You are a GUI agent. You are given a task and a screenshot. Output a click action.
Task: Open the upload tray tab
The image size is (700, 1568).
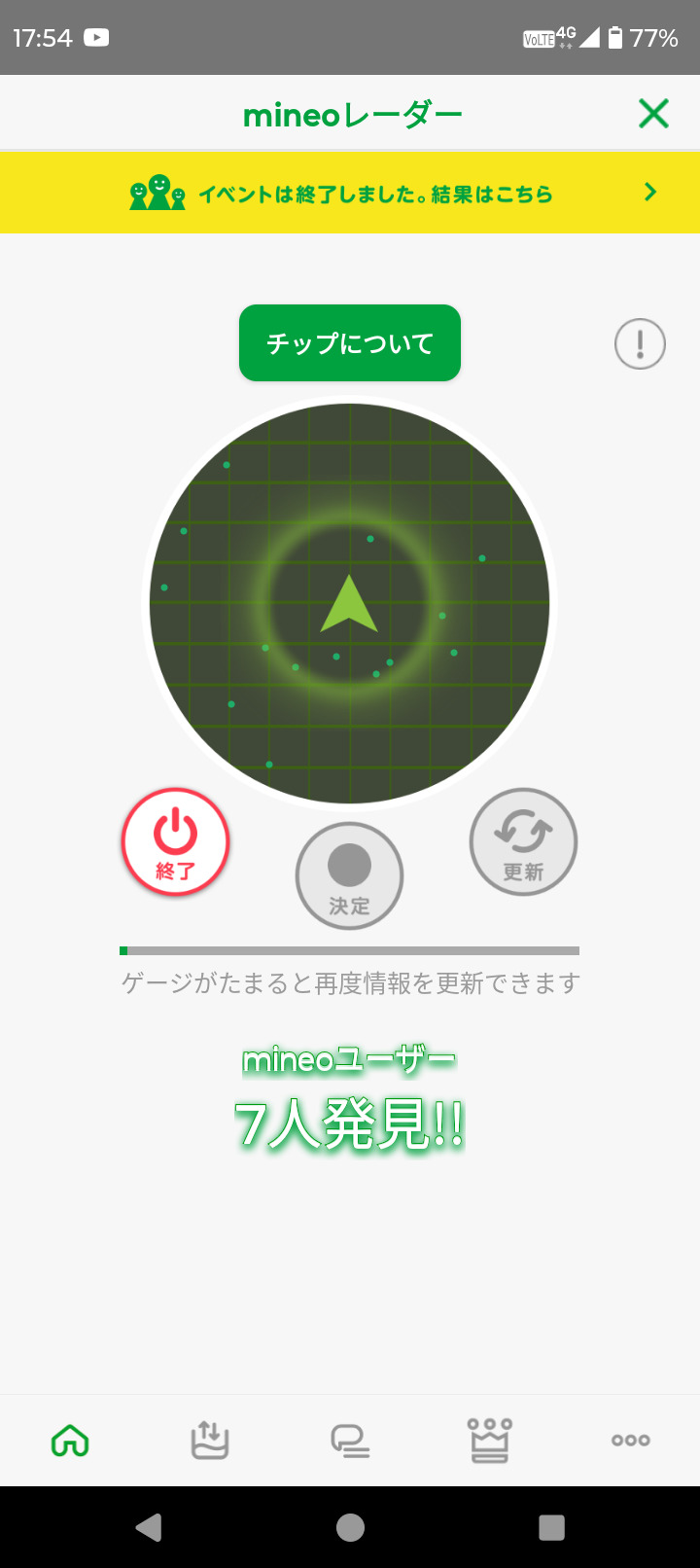pos(210,1440)
